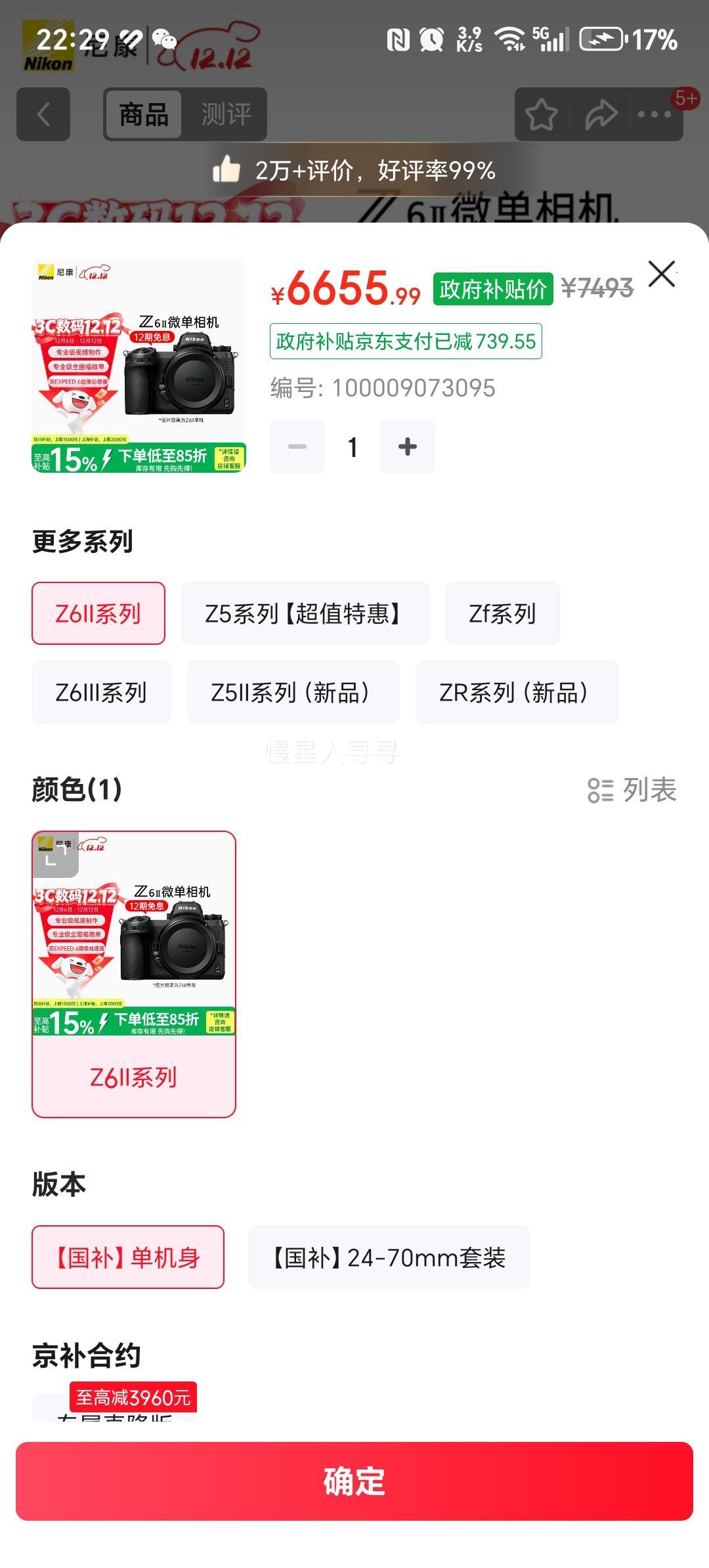The image size is (709, 1568).
Task: Tap the share icon in top bar
Action: pos(599,114)
